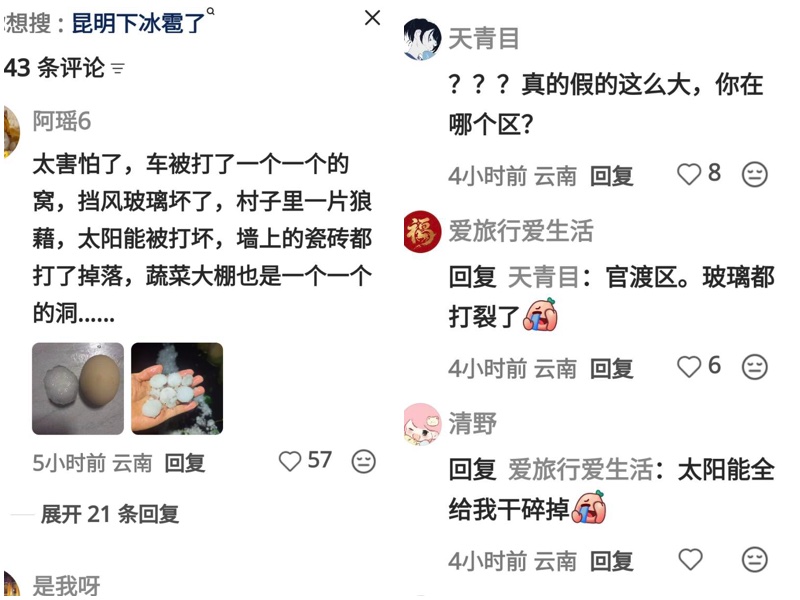Open 天青目's profile avatar

point(422,40)
